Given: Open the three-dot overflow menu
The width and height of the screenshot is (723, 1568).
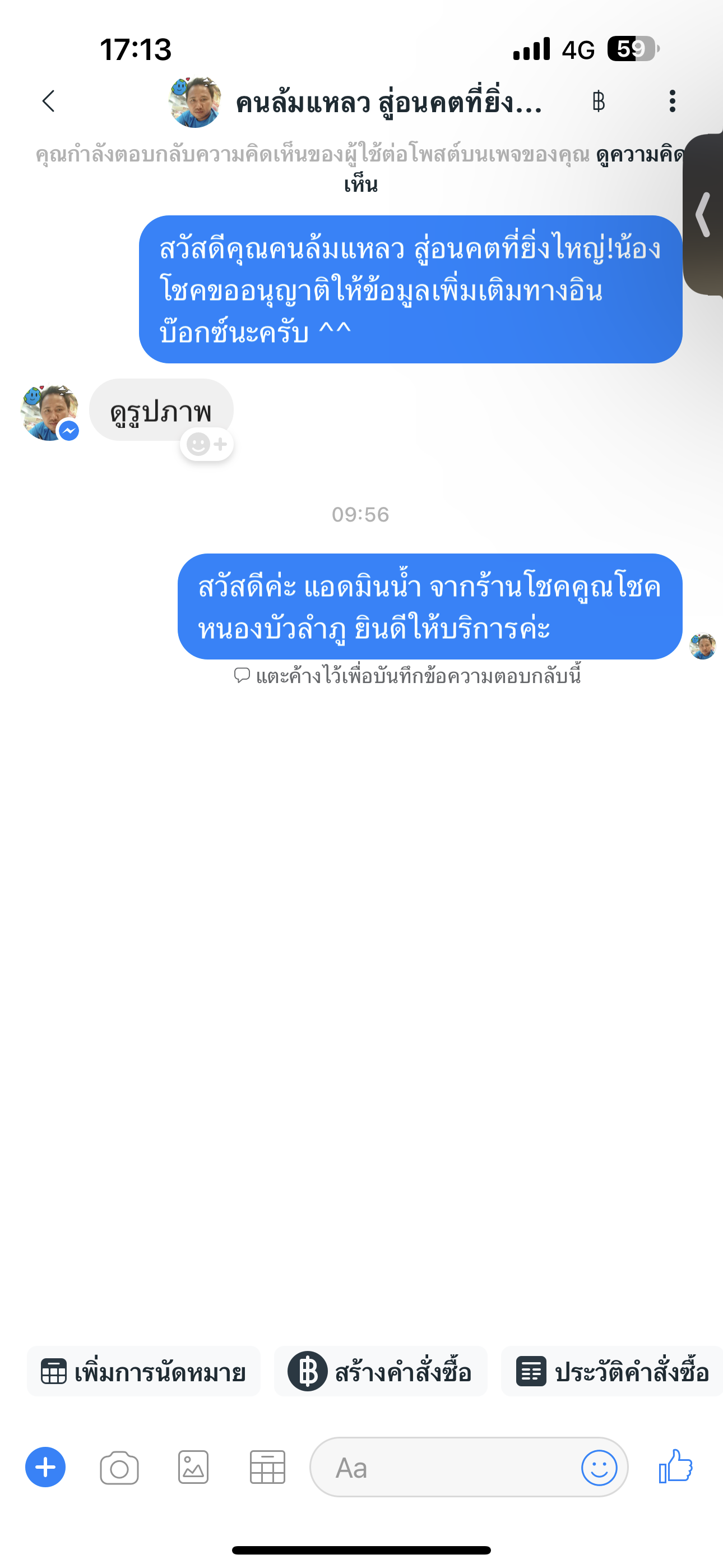Looking at the screenshot, I should 672,101.
